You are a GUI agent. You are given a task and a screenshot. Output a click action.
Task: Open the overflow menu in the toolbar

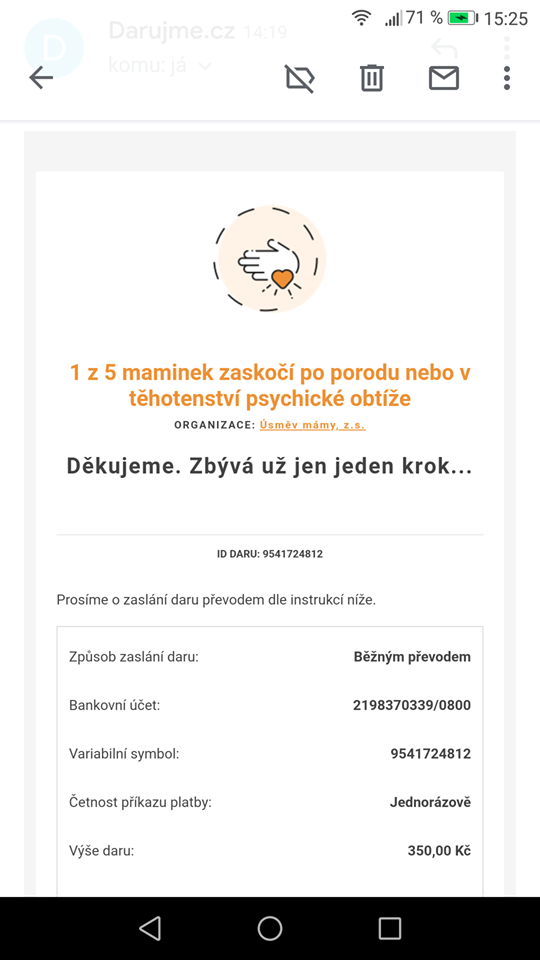(x=506, y=78)
